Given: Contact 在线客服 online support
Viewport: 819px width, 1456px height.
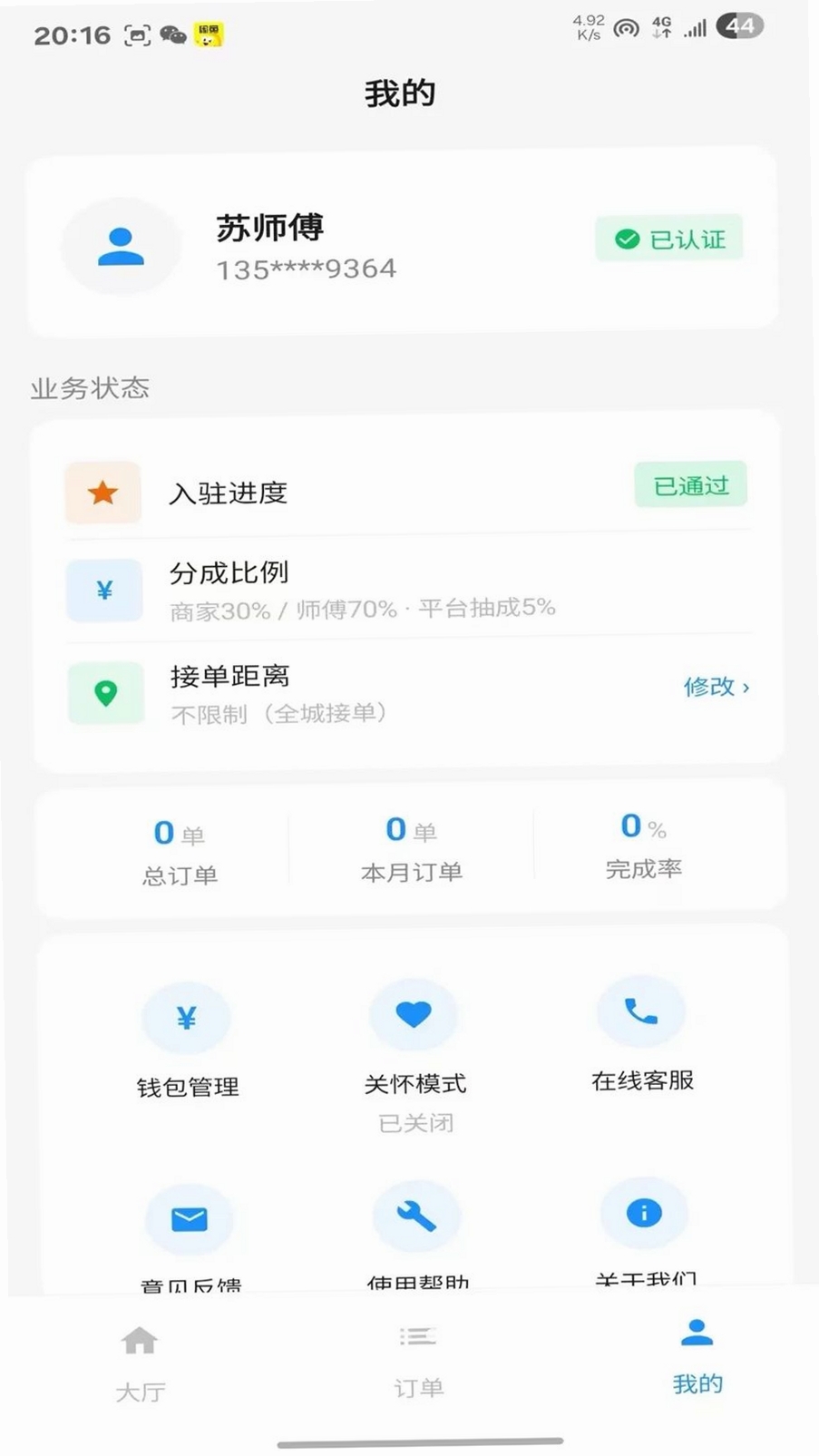Looking at the screenshot, I should click(x=642, y=1036).
